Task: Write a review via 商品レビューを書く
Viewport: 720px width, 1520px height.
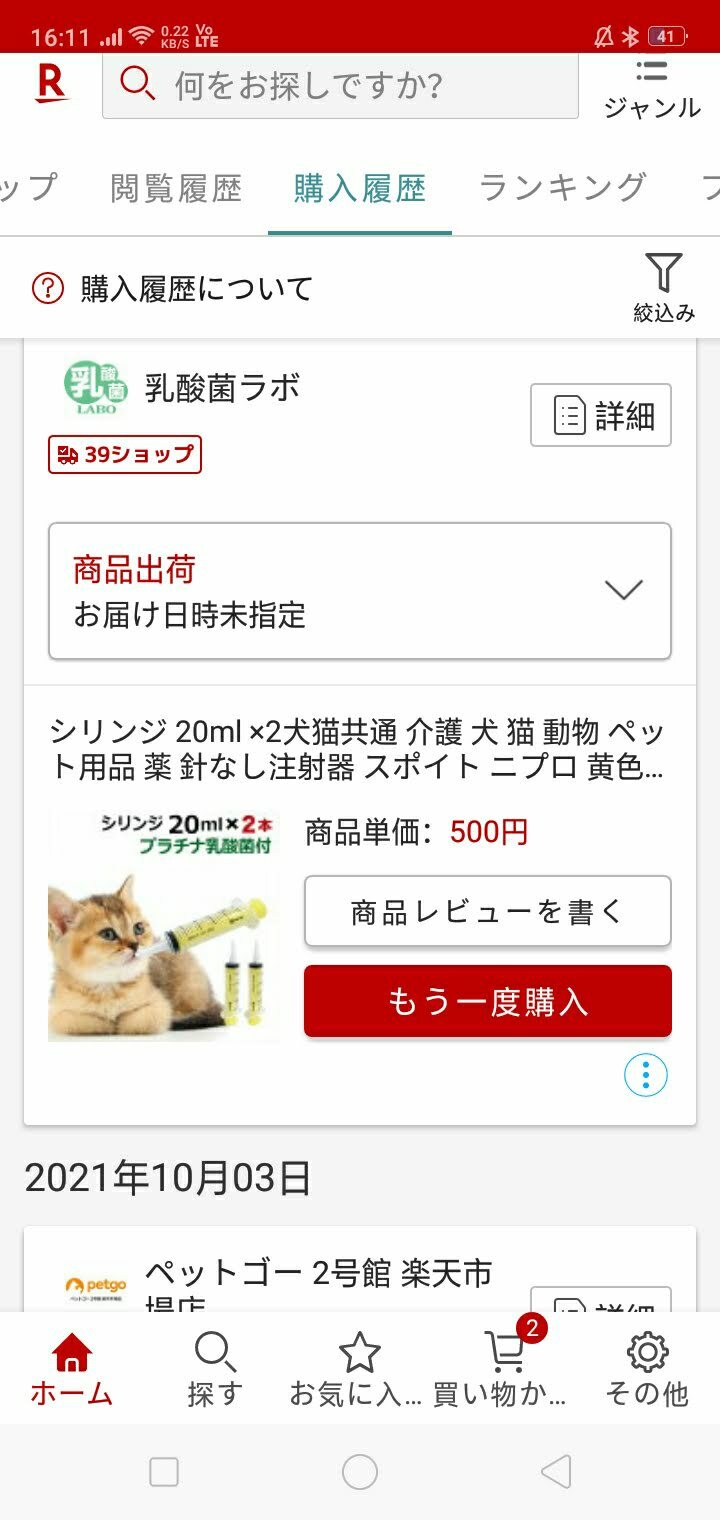Action: coord(487,911)
